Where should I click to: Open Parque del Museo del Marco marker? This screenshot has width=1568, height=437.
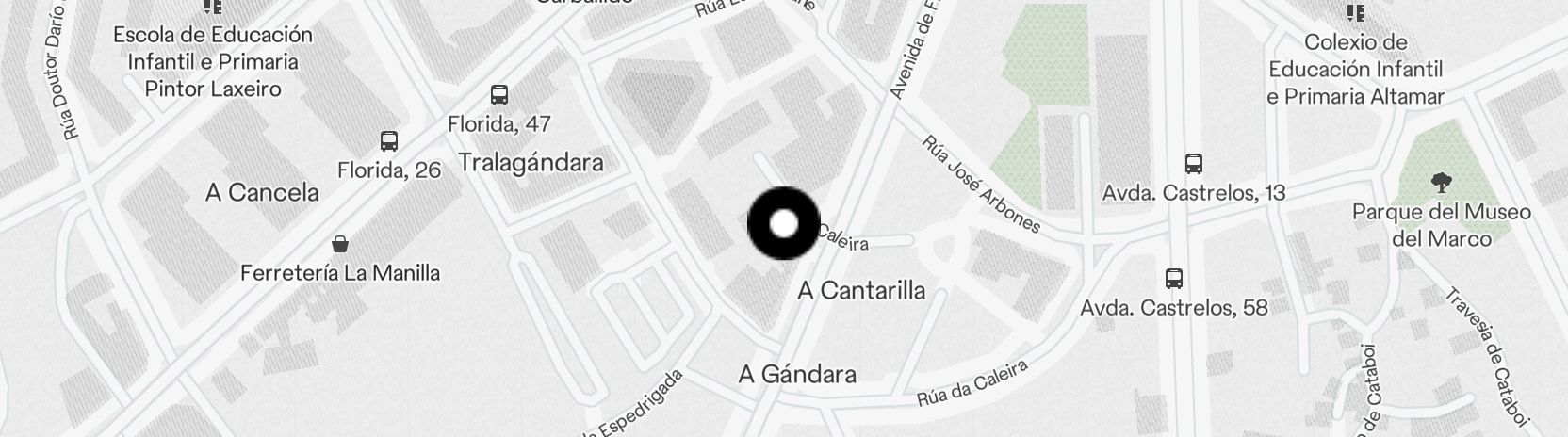pyautogui.click(x=1440, y=183)
